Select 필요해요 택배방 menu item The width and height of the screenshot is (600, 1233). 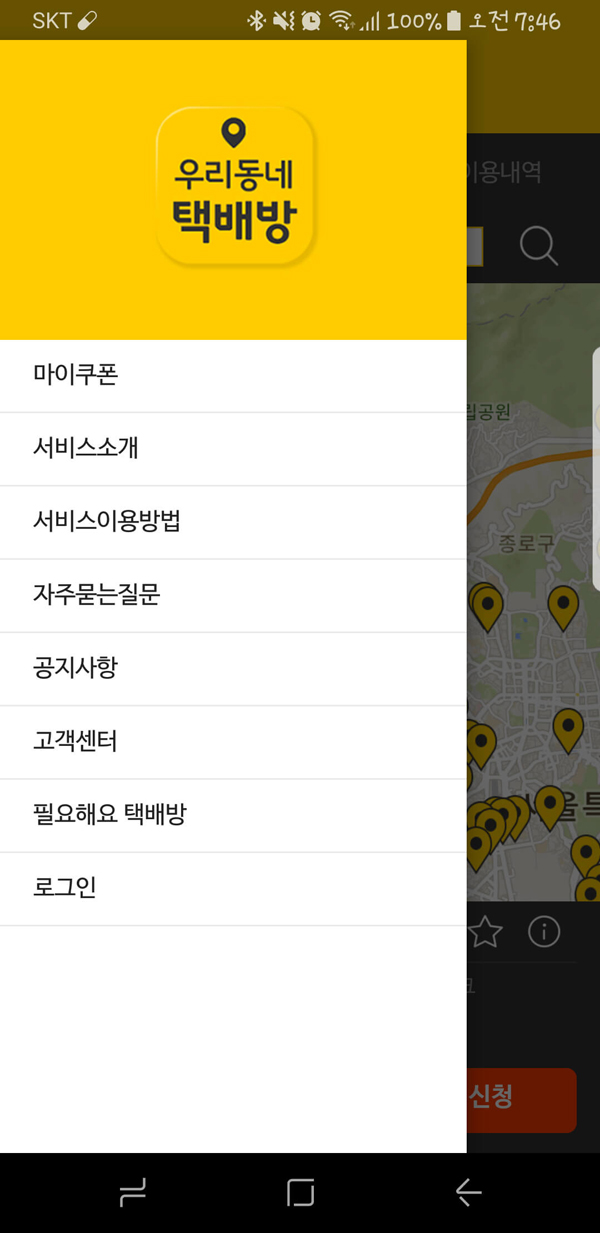(233, 816)
